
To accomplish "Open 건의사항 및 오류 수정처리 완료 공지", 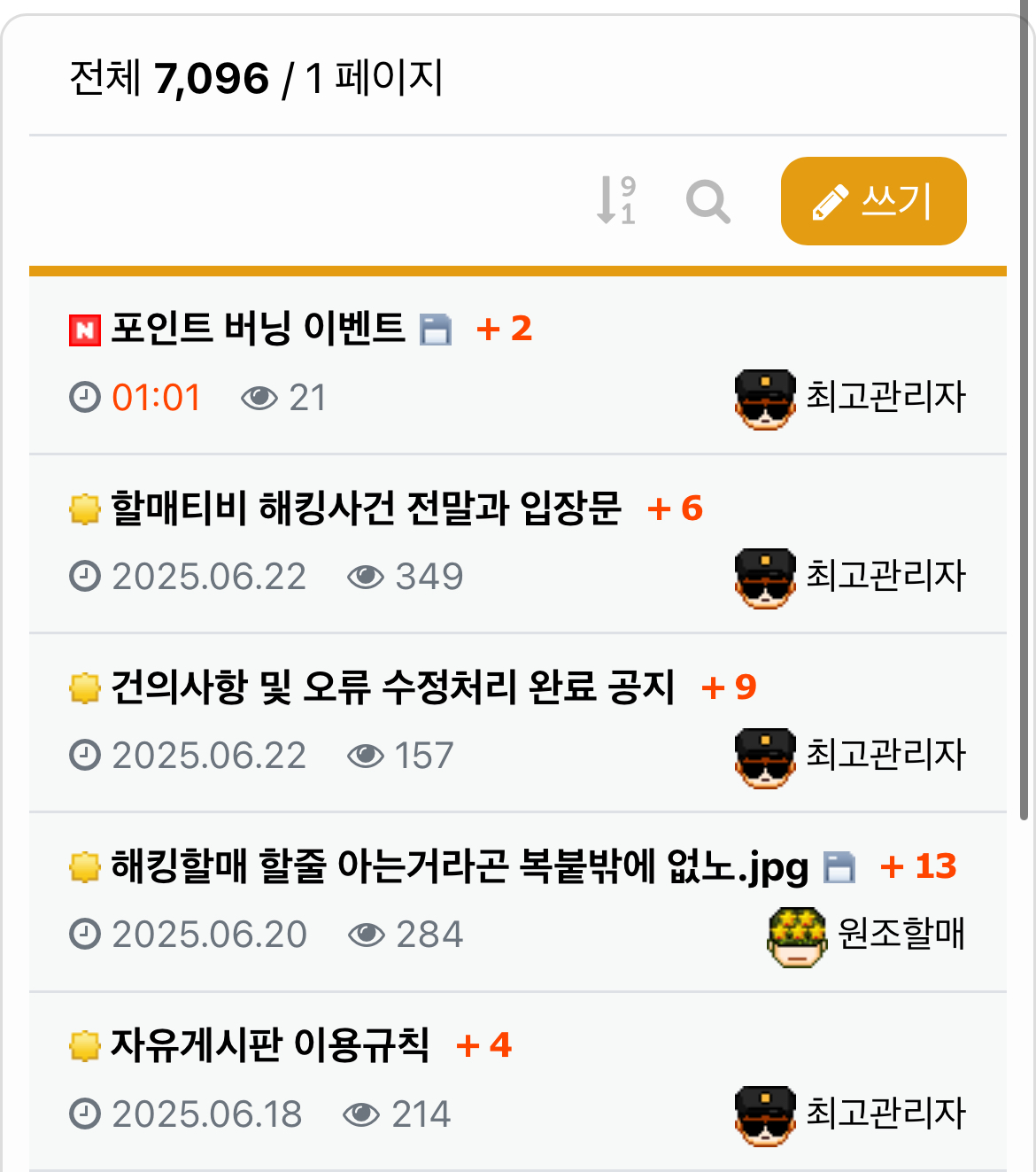I will click(392, 687).
